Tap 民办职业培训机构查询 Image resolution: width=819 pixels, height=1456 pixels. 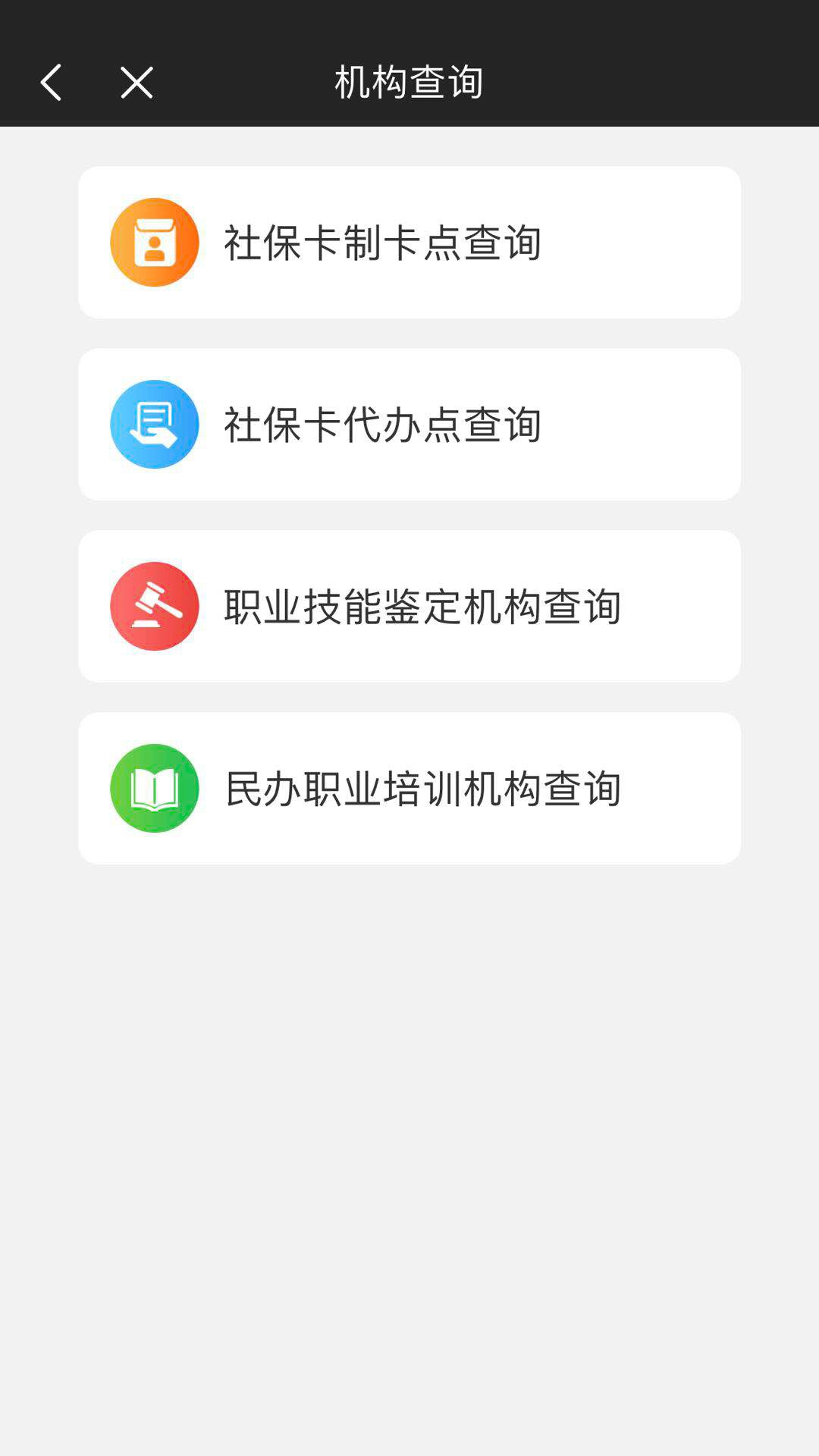409,788
